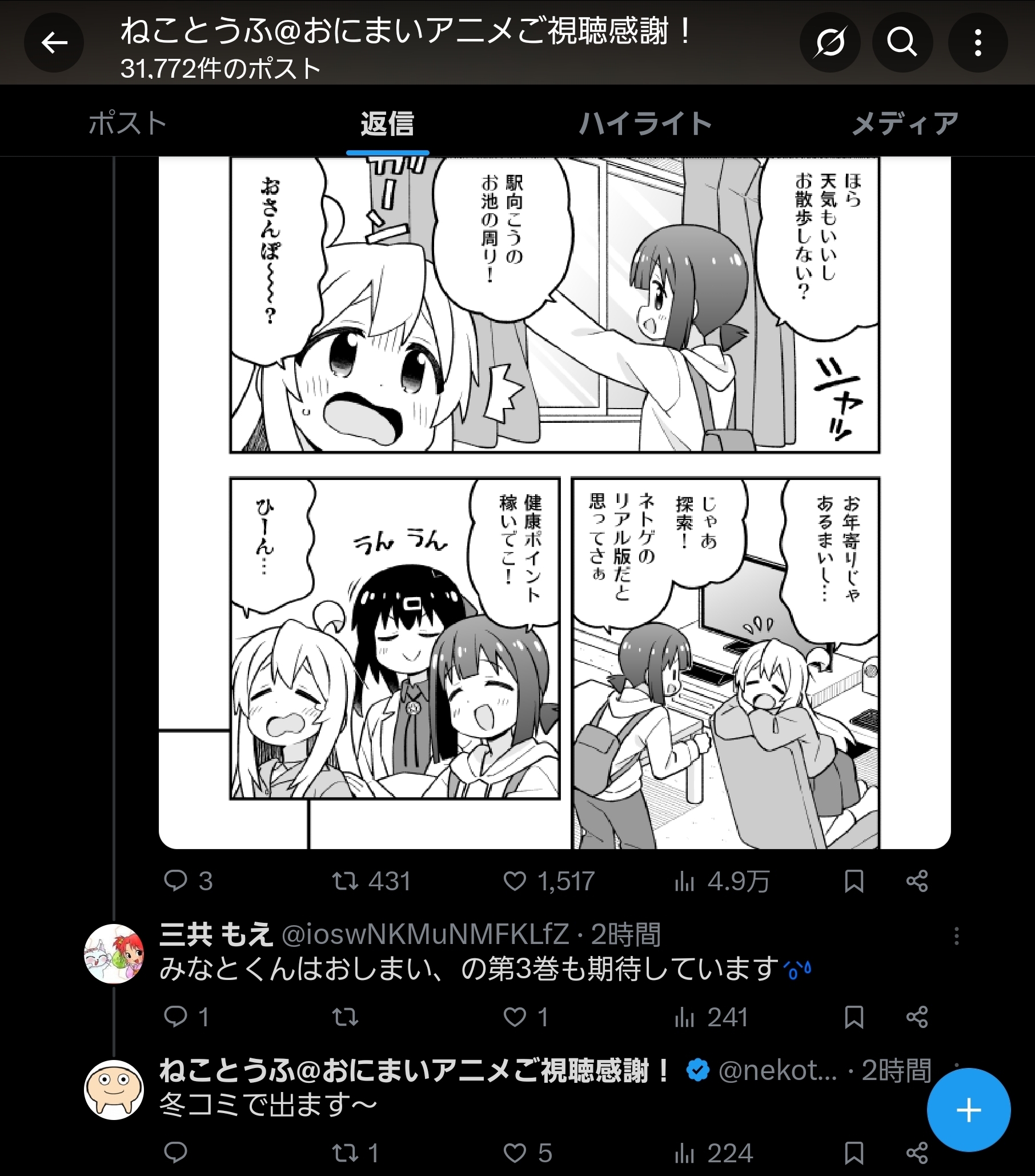1035x1176 pixels.
Task: Open the manga image in the post
Action: click(554, 501)
